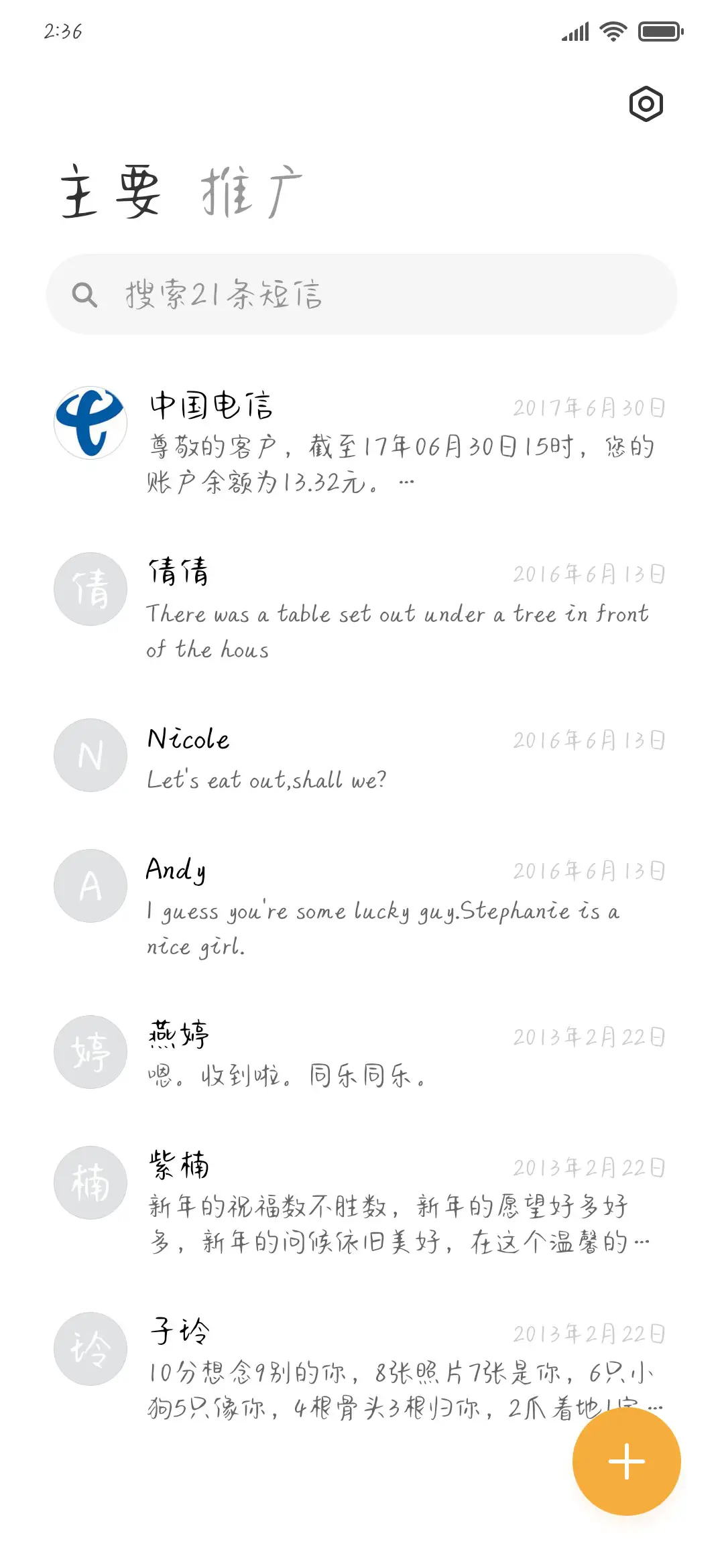The width and height of the screenshot is (724, 1568).
Task: Open the messaging settings gear icon
Action: coord(646,104)
